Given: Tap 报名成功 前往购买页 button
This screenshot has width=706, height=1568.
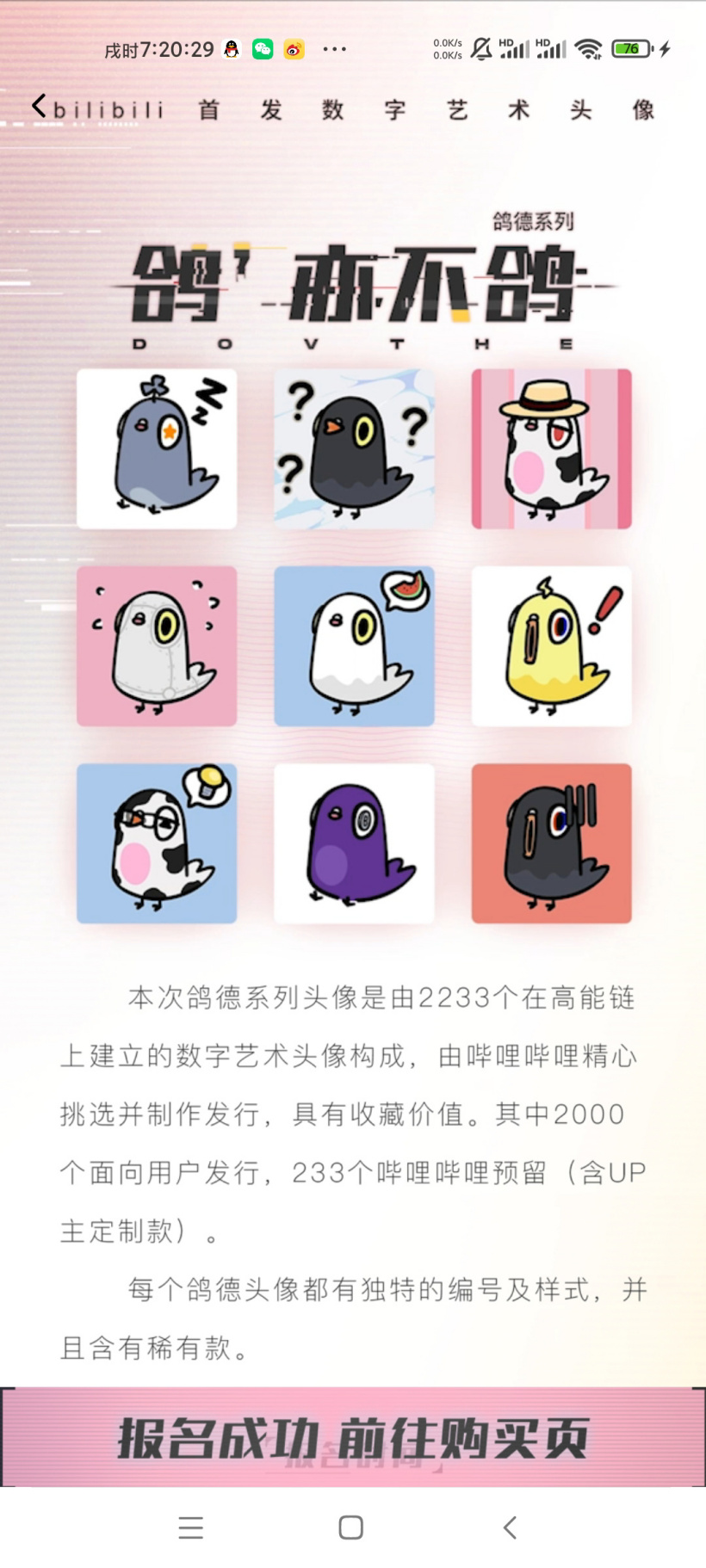Looking at the screenshot, I should [x=353, y=1437].
